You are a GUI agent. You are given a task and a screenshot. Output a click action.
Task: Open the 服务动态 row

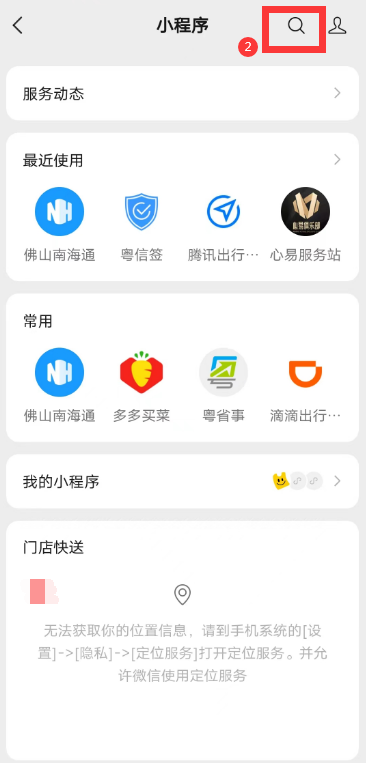click(x=183, y=93)
